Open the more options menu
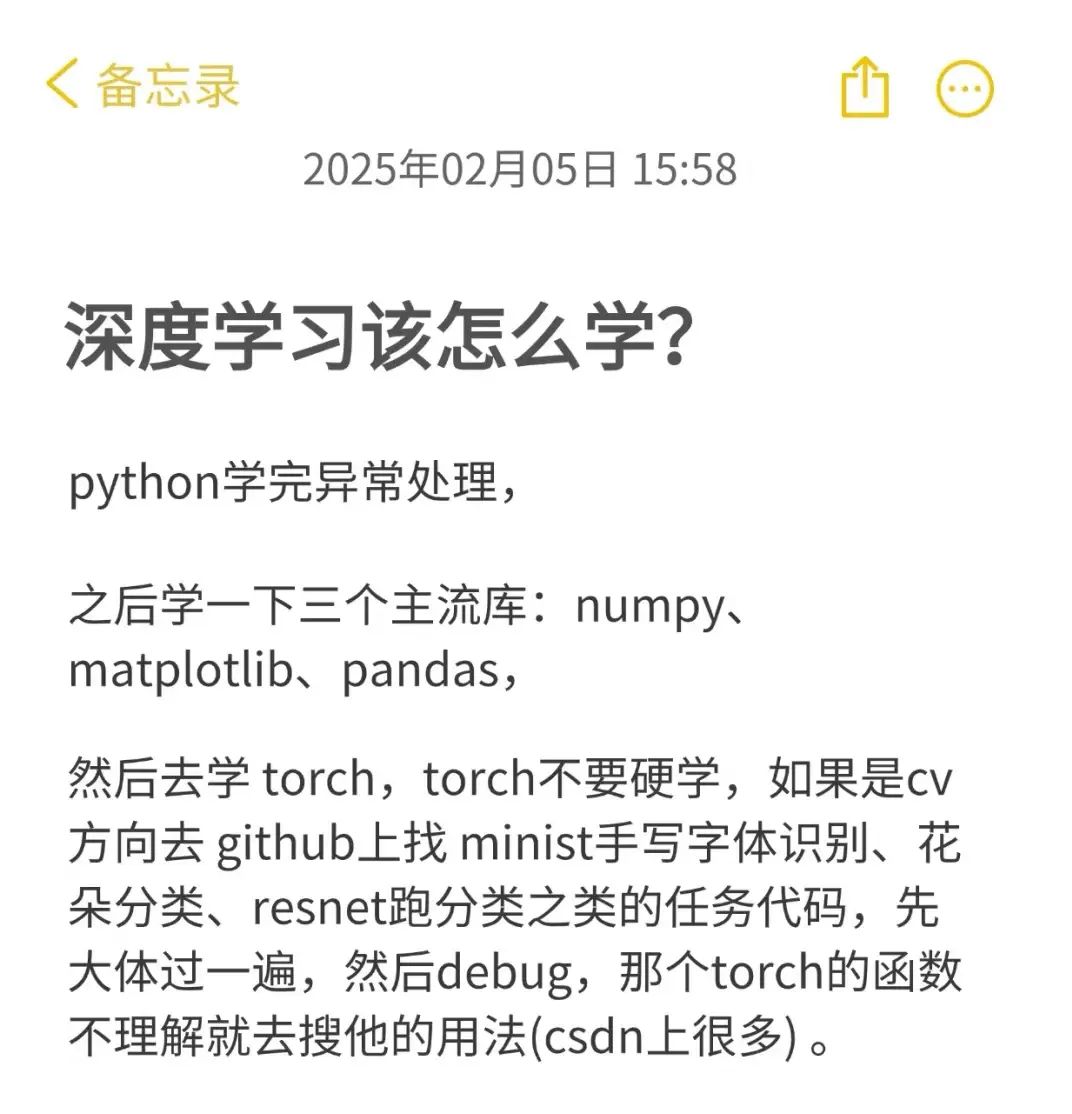The height and width of the screenshot is (1114, 1072). 964,88
